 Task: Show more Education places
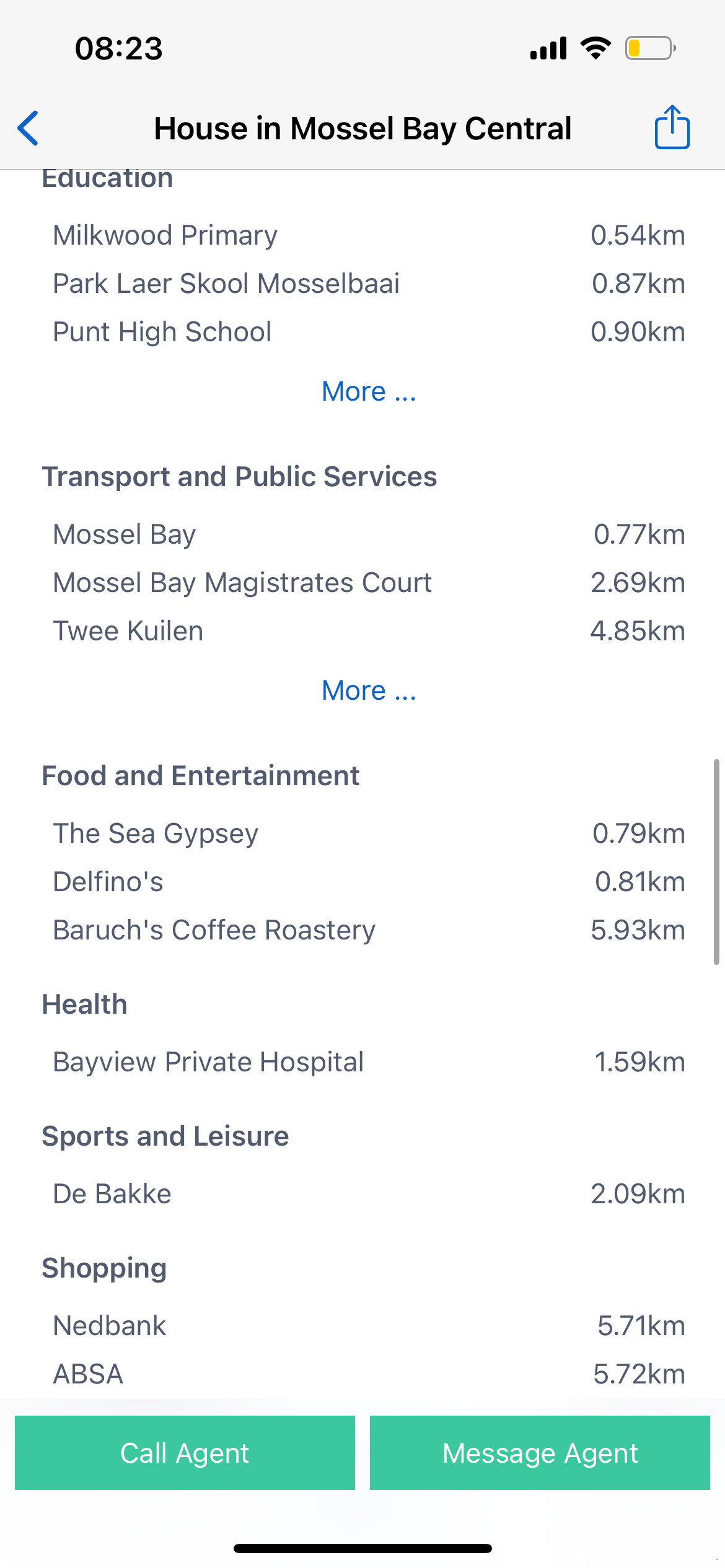tap(369, 391)
